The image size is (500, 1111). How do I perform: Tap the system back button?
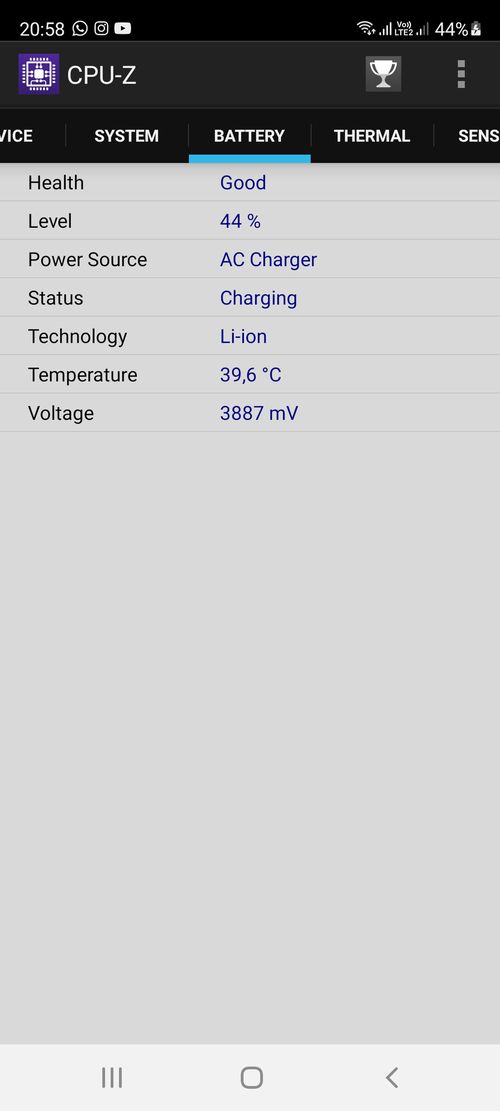pos(392,1078)
